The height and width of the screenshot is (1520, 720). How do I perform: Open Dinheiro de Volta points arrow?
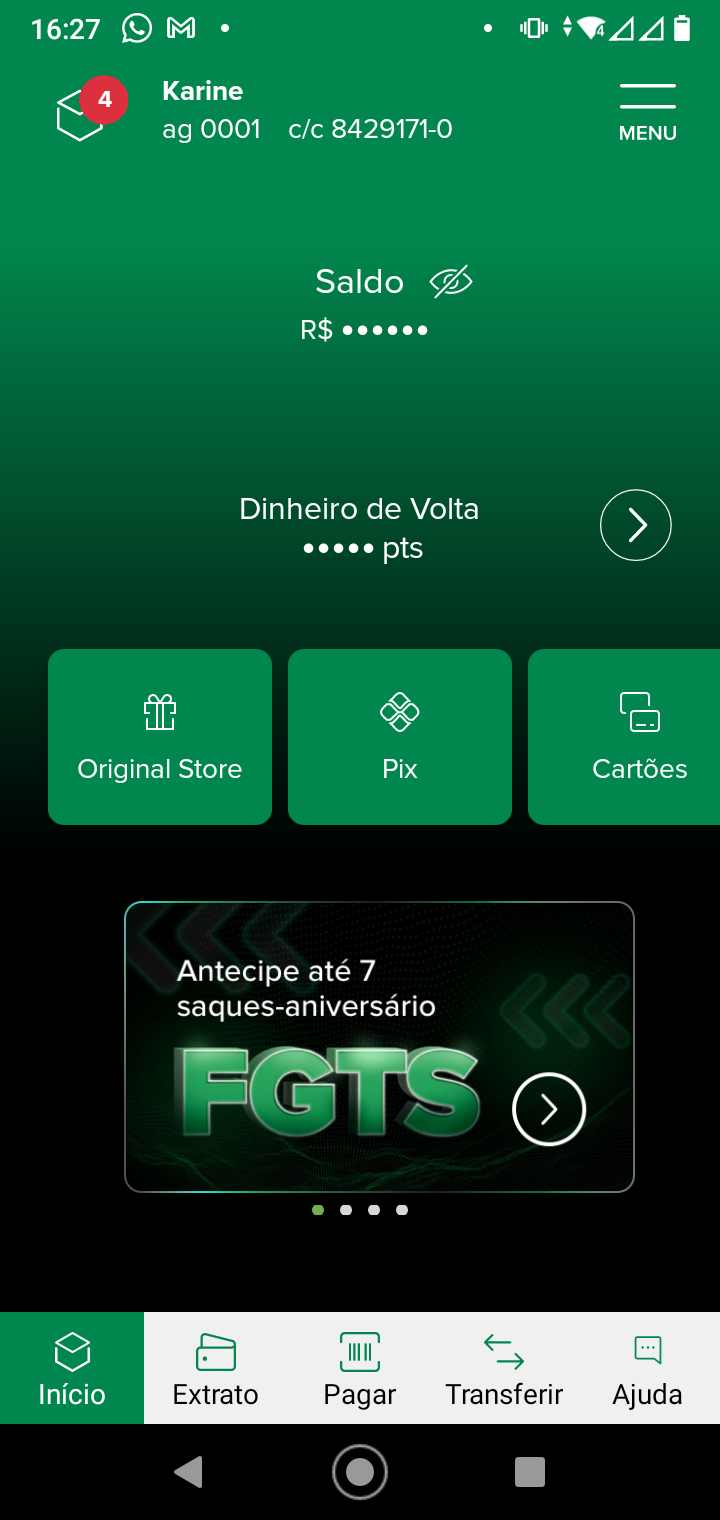click(635, 525)
